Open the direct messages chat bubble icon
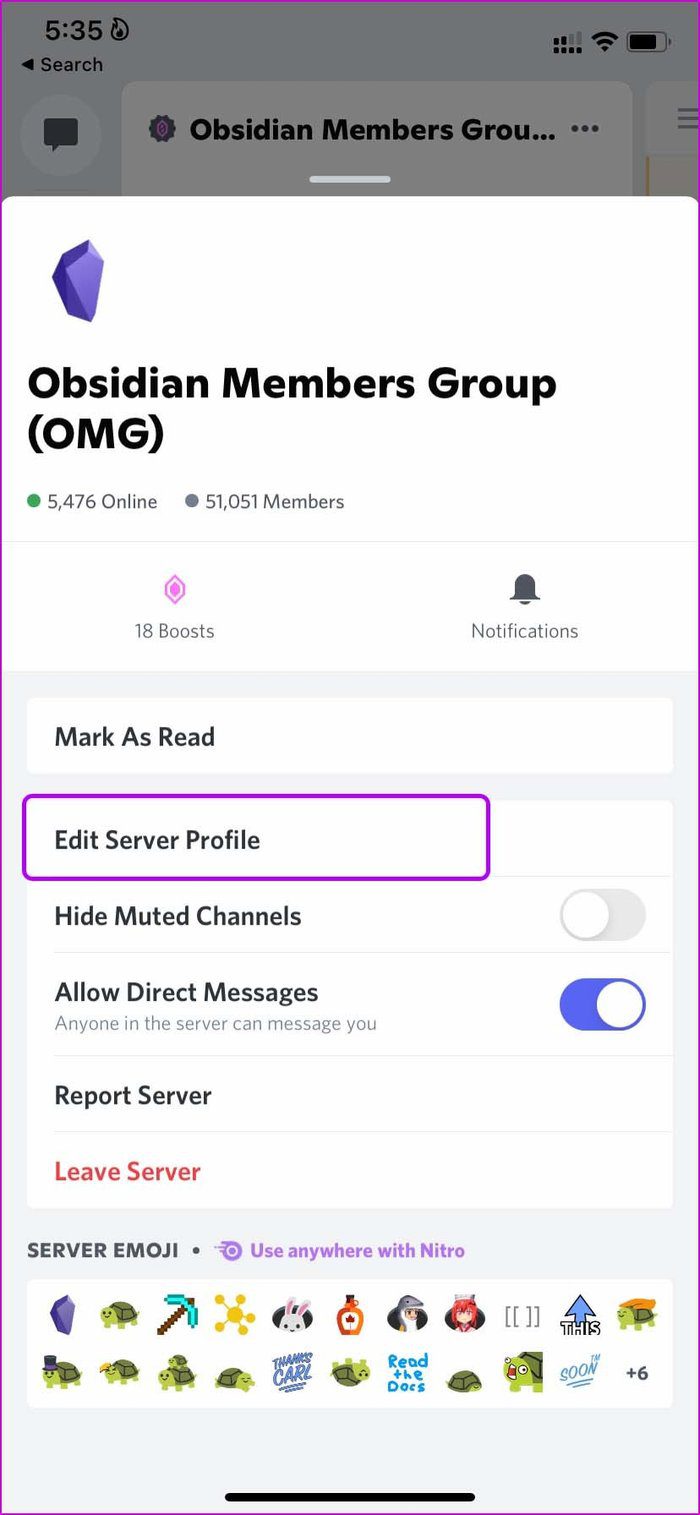The width and height of the screenshot is (700, 1515). click(61, 134)
